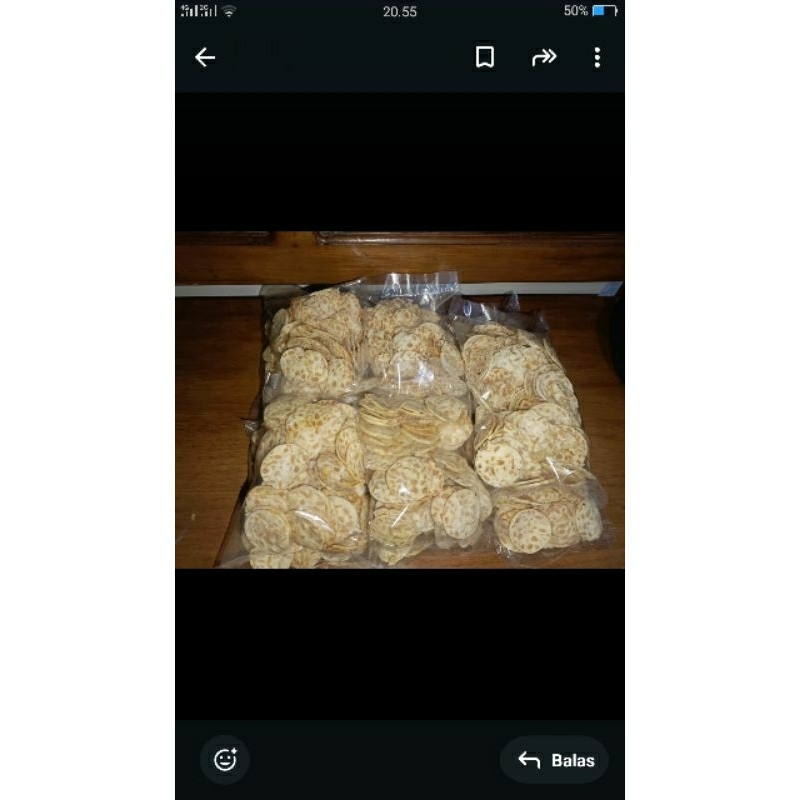Open the three-dot overflow menu
Image resolution: width=800 pixels, height=800 pixels.
tap(597, 58)
